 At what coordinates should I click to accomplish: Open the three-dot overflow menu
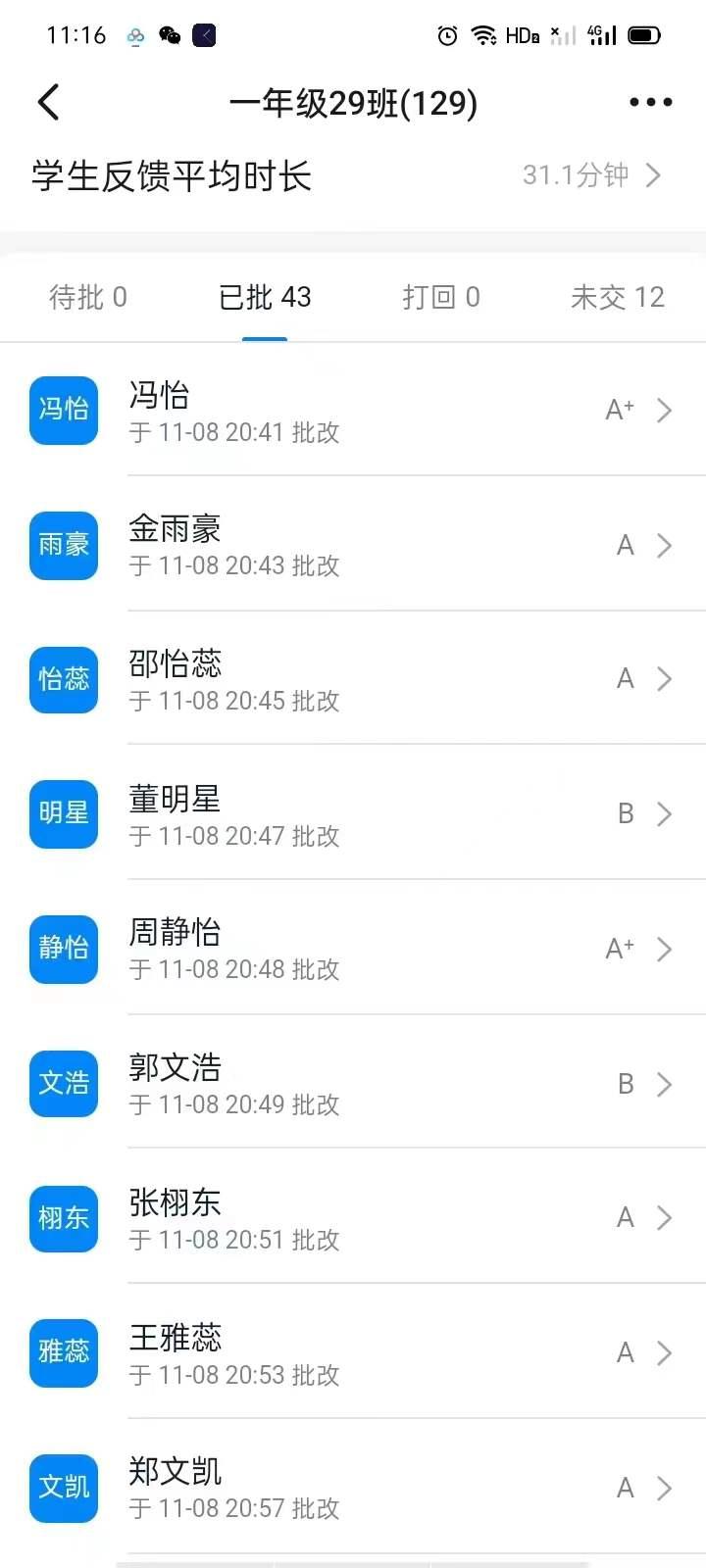tap(650, 101)
